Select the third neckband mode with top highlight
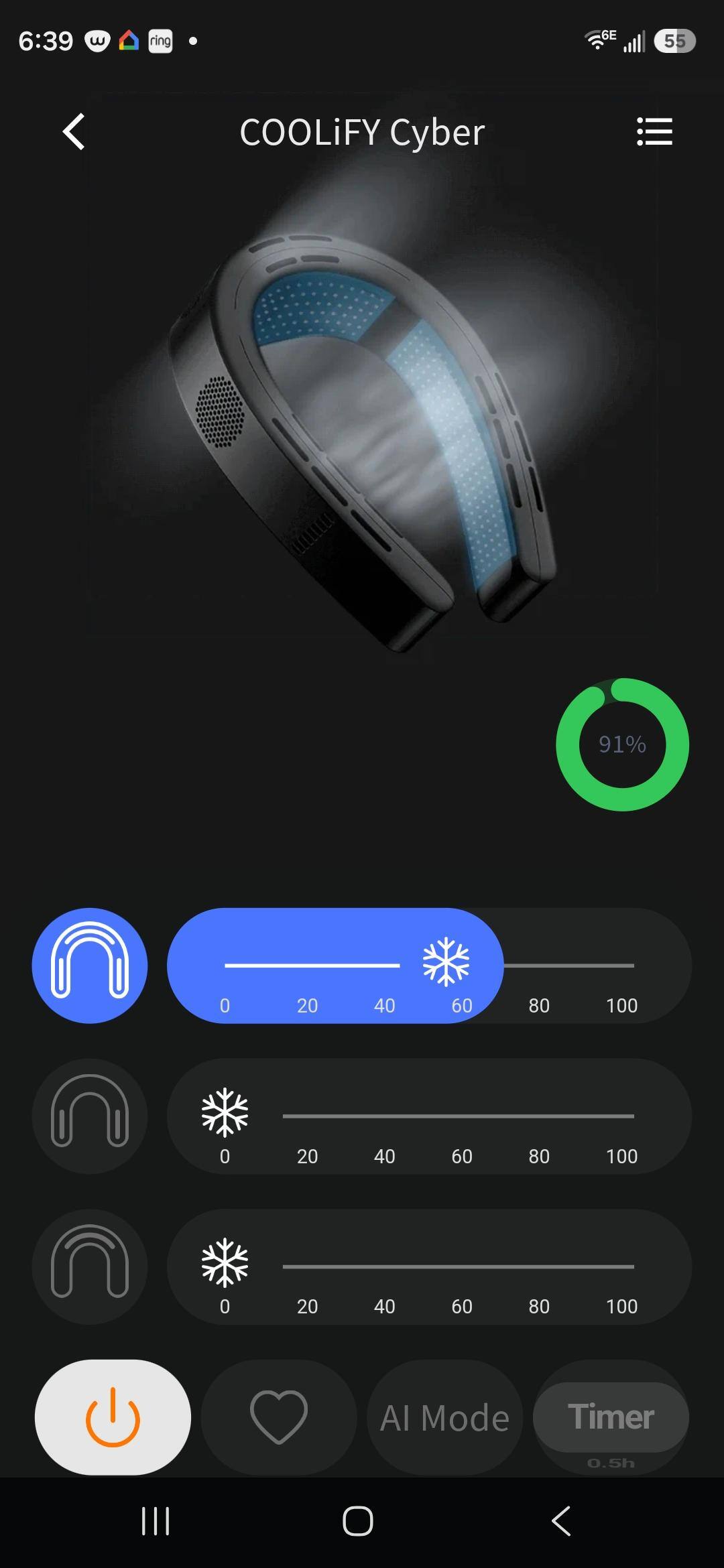Viewport: 724px width, 1568px height. (90, 1266)
